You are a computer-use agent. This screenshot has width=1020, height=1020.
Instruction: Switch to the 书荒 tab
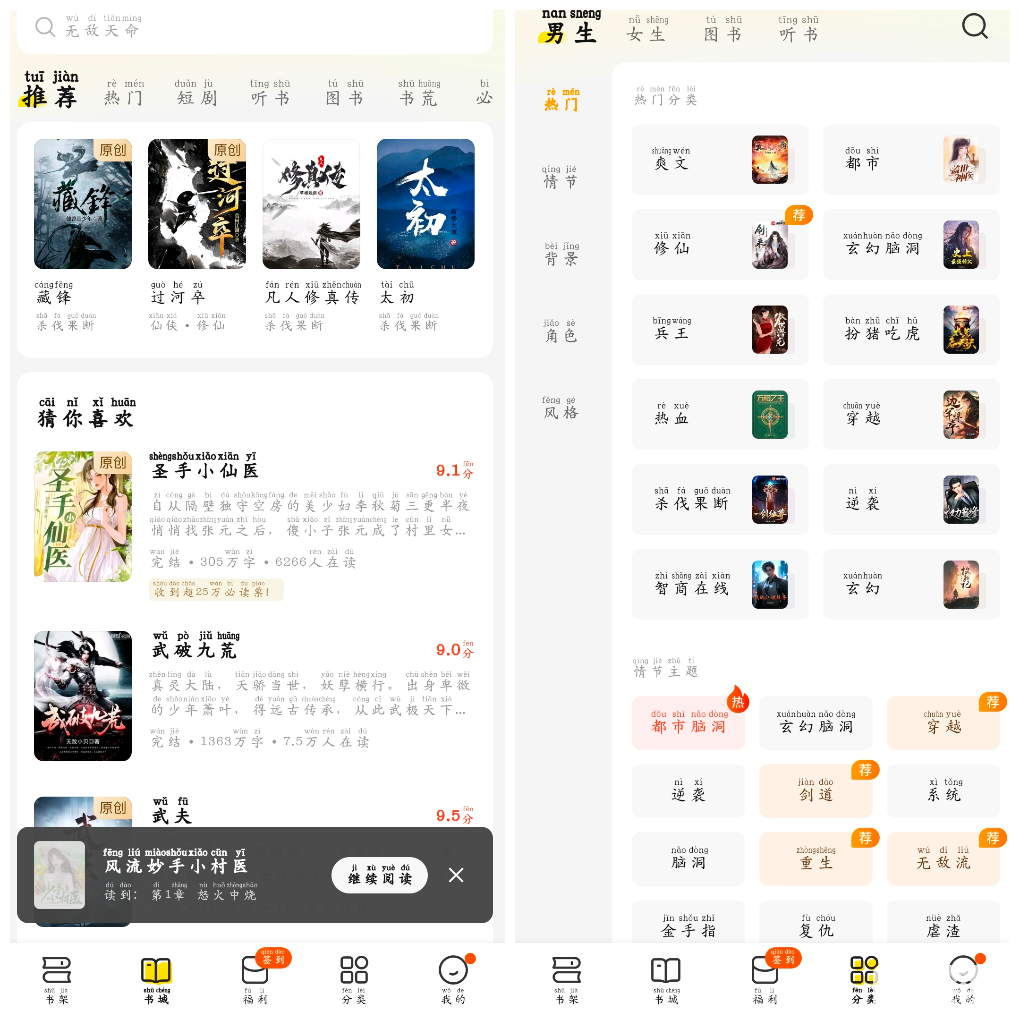(418, 94)
